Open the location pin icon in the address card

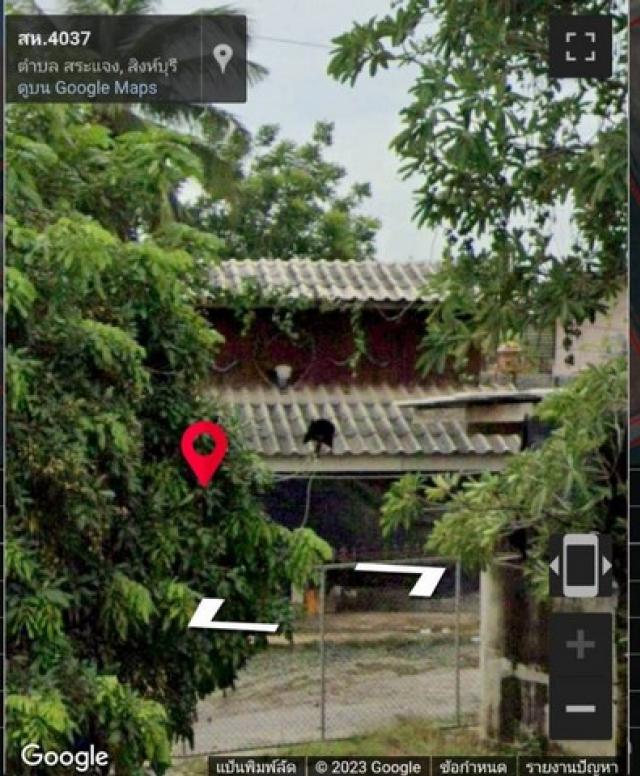[x=223, y=58]
